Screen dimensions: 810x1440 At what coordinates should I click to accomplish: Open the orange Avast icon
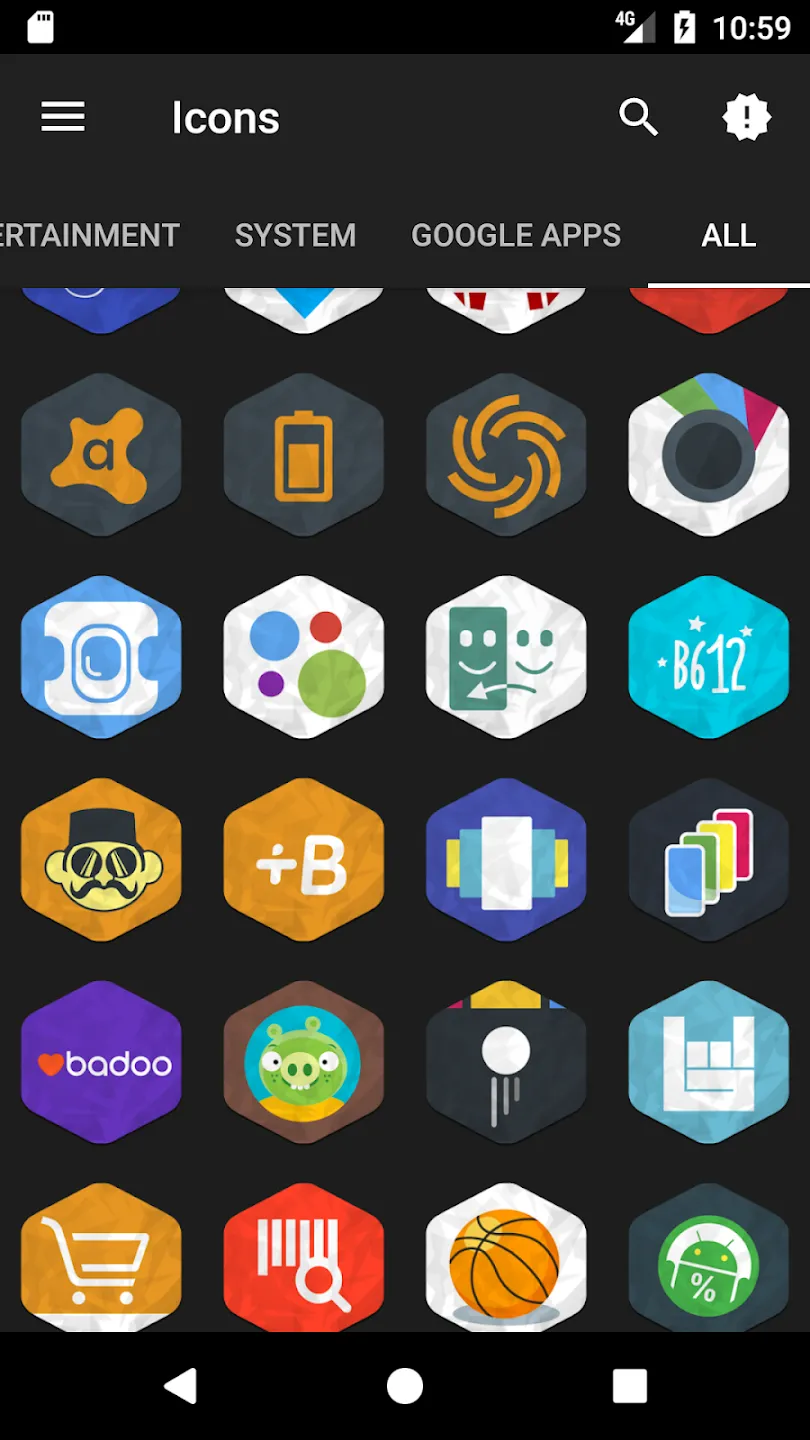tap(101, 455)
